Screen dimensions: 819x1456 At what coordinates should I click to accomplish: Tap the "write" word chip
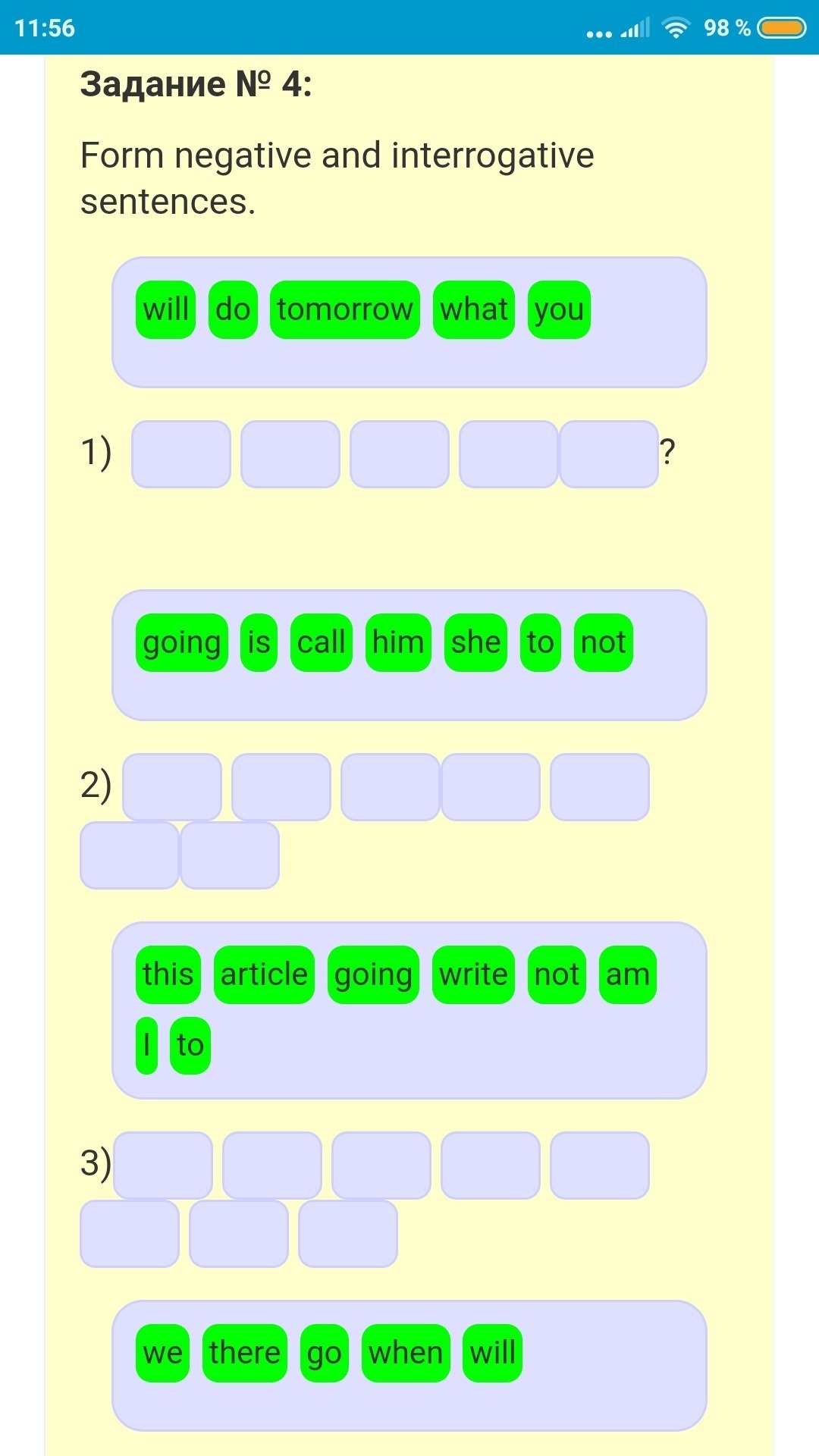pyautogui.click(x=473, y=974)
